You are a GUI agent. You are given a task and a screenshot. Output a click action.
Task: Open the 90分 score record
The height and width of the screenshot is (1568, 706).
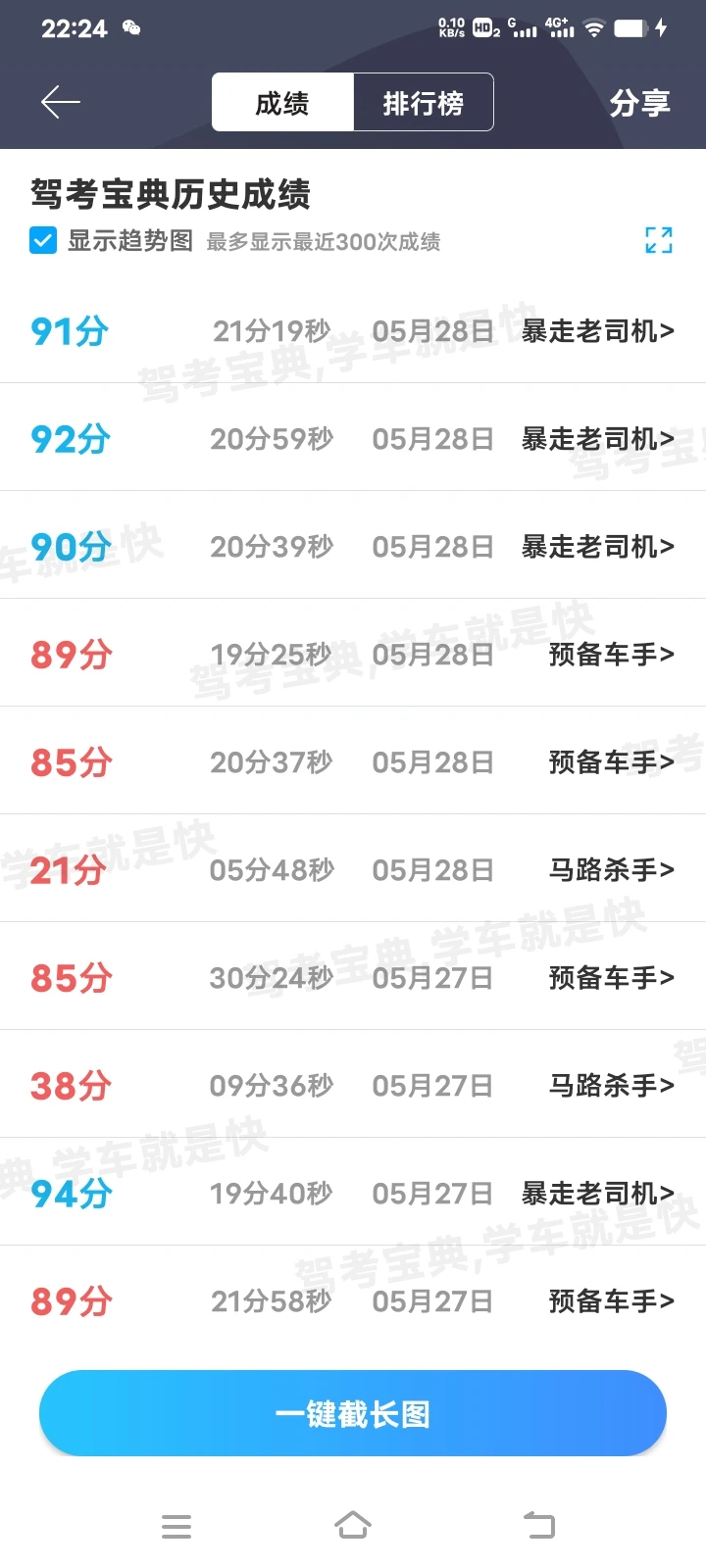[x=353, y=545]
